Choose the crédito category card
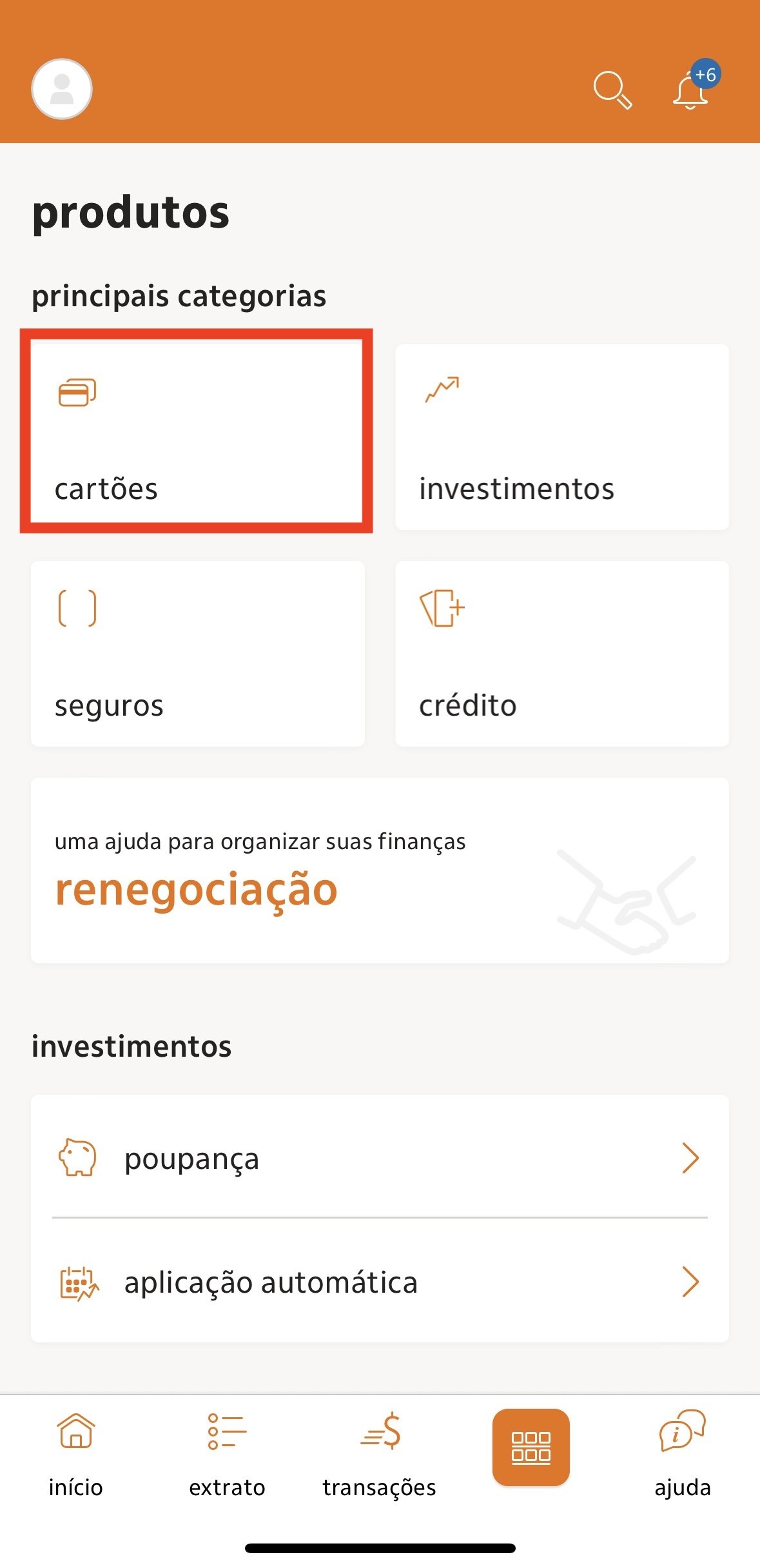The height and width of the screenshot is (1568, 760). [x=562, y=654]
